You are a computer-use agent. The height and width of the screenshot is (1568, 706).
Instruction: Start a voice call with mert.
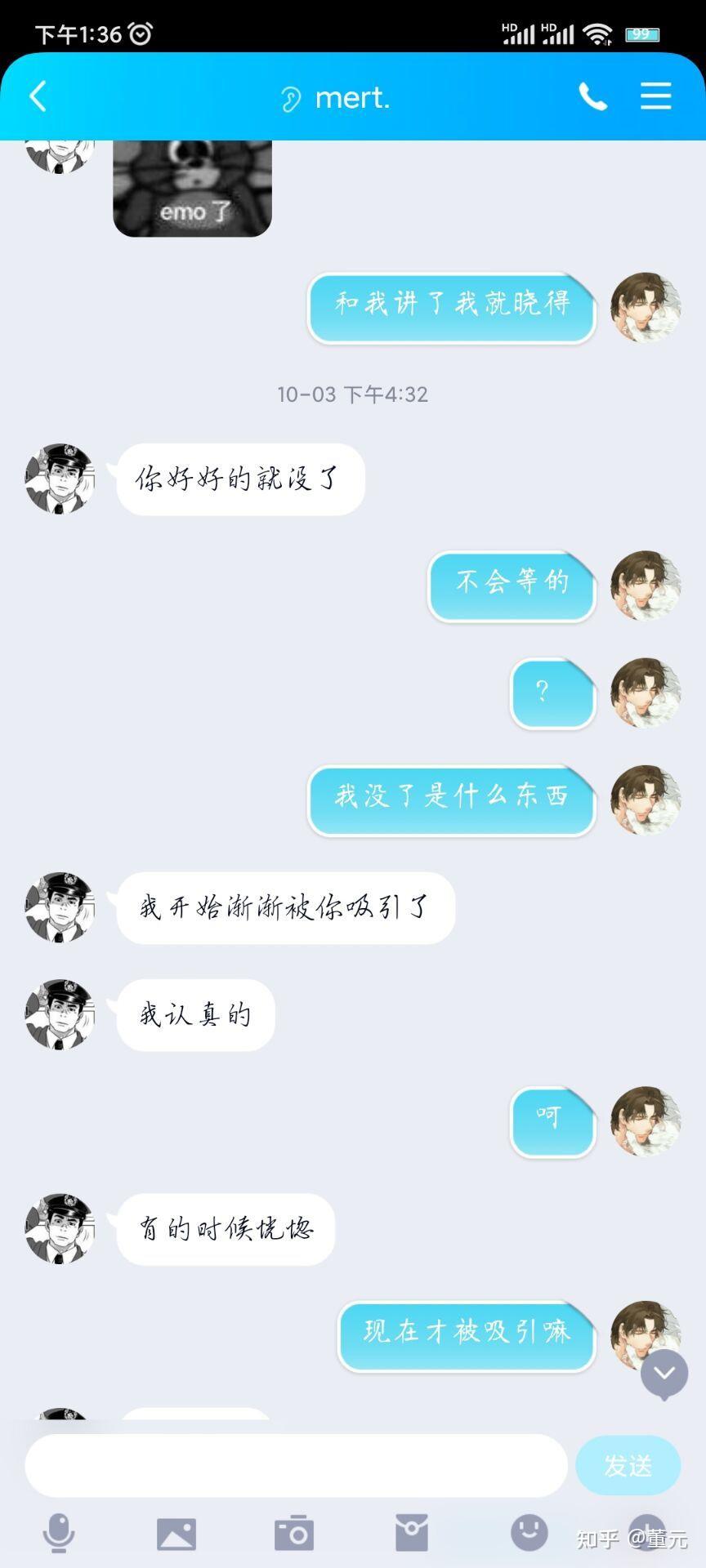coord(592,96)
